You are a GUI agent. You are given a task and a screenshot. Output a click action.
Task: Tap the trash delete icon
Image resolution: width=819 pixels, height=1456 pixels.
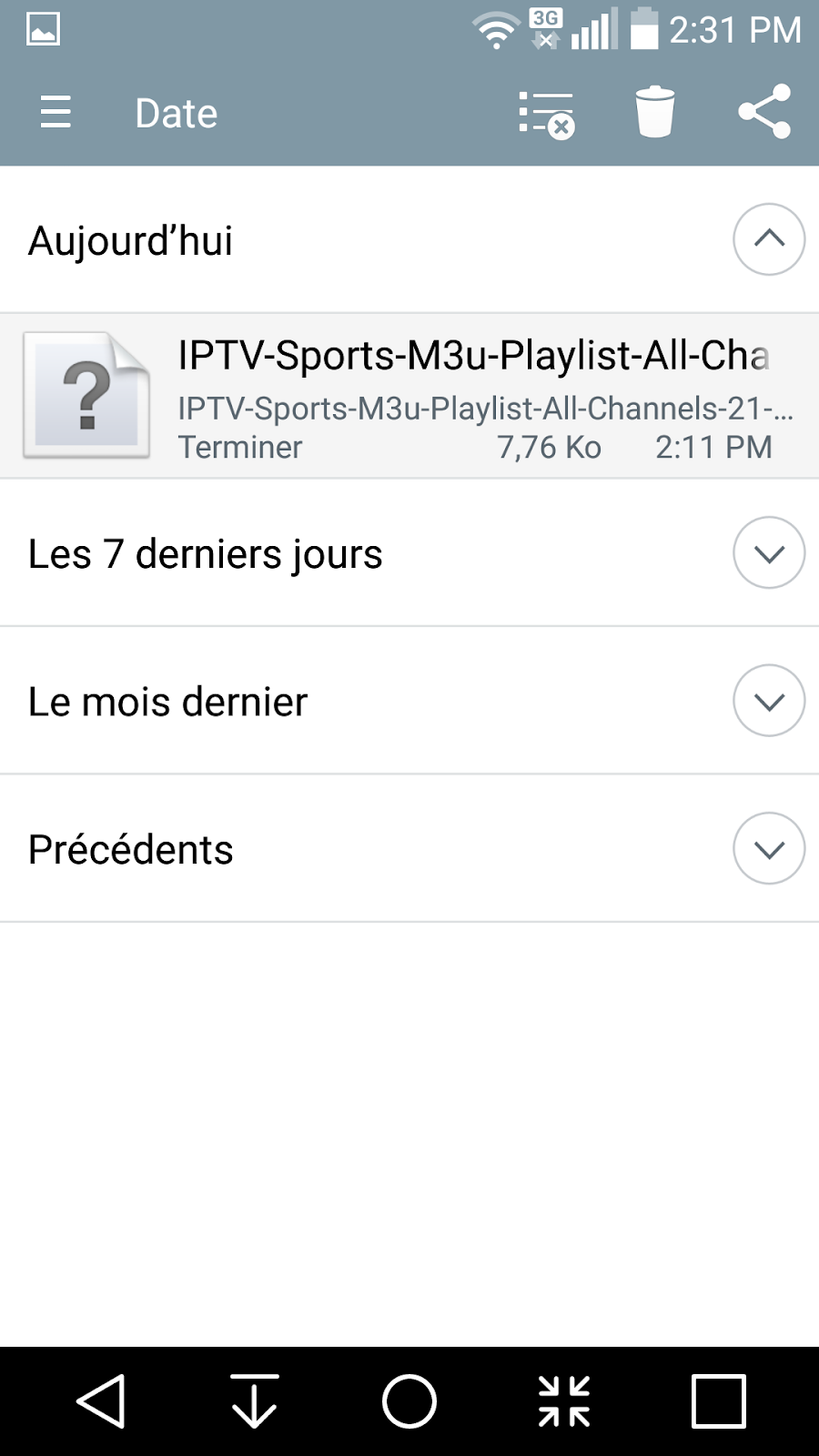coord(654,113)
